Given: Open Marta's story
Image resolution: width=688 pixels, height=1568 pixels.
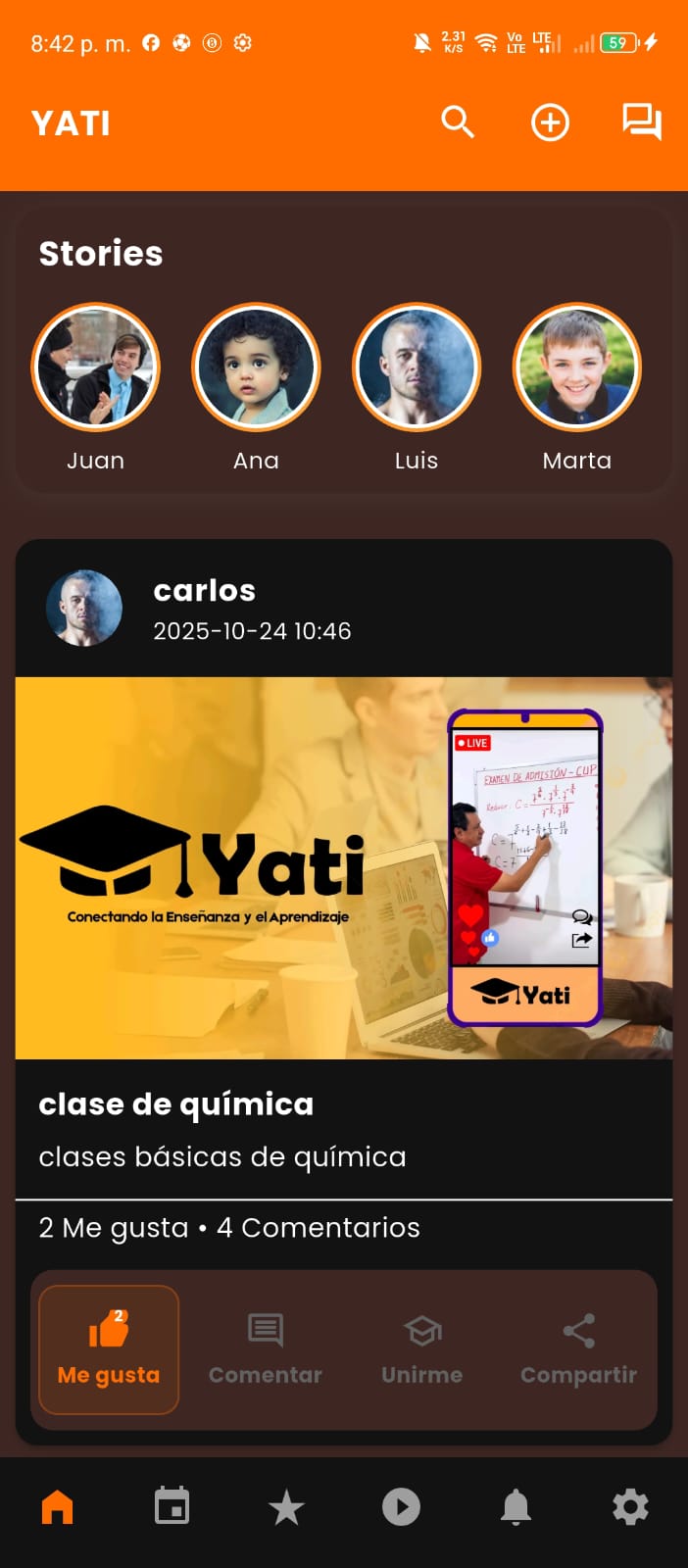Looking at the screenshot, I should coord(577,367).
